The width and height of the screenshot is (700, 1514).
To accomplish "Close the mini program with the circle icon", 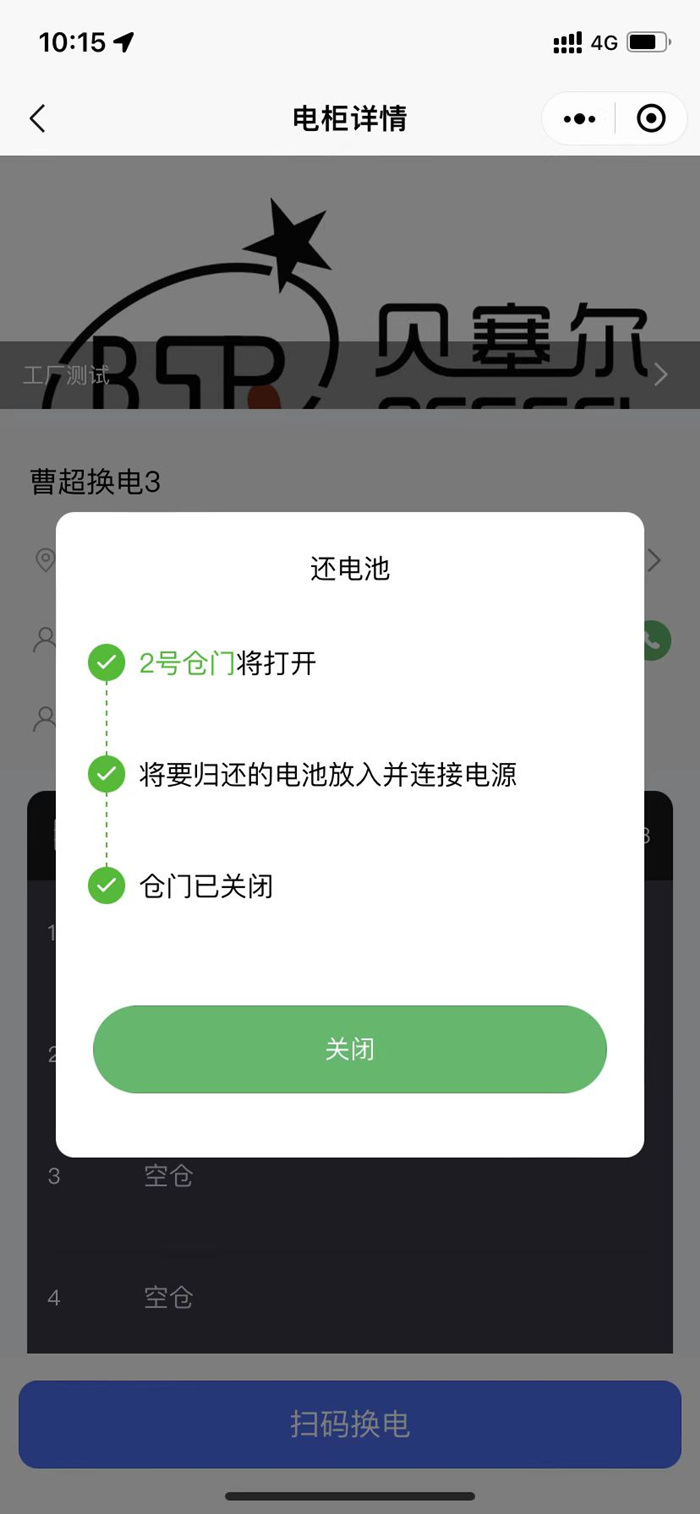I will pos(651,119).
